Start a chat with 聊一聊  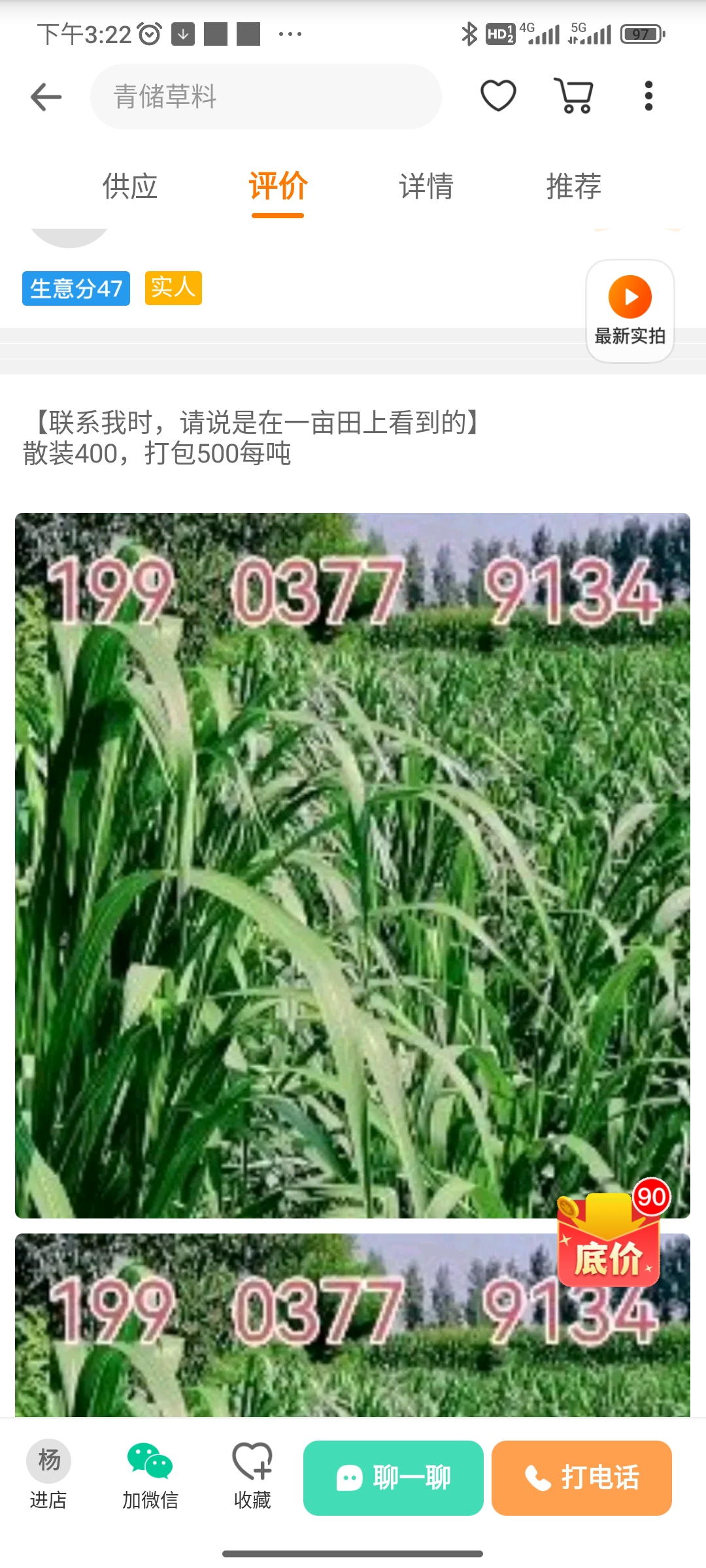click(393, 1477)
